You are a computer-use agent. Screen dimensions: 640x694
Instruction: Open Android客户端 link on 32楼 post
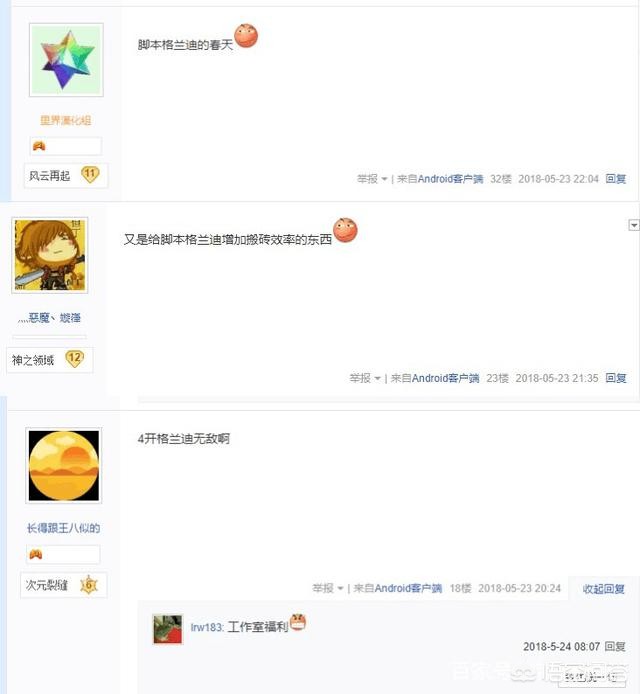[450, 179]
